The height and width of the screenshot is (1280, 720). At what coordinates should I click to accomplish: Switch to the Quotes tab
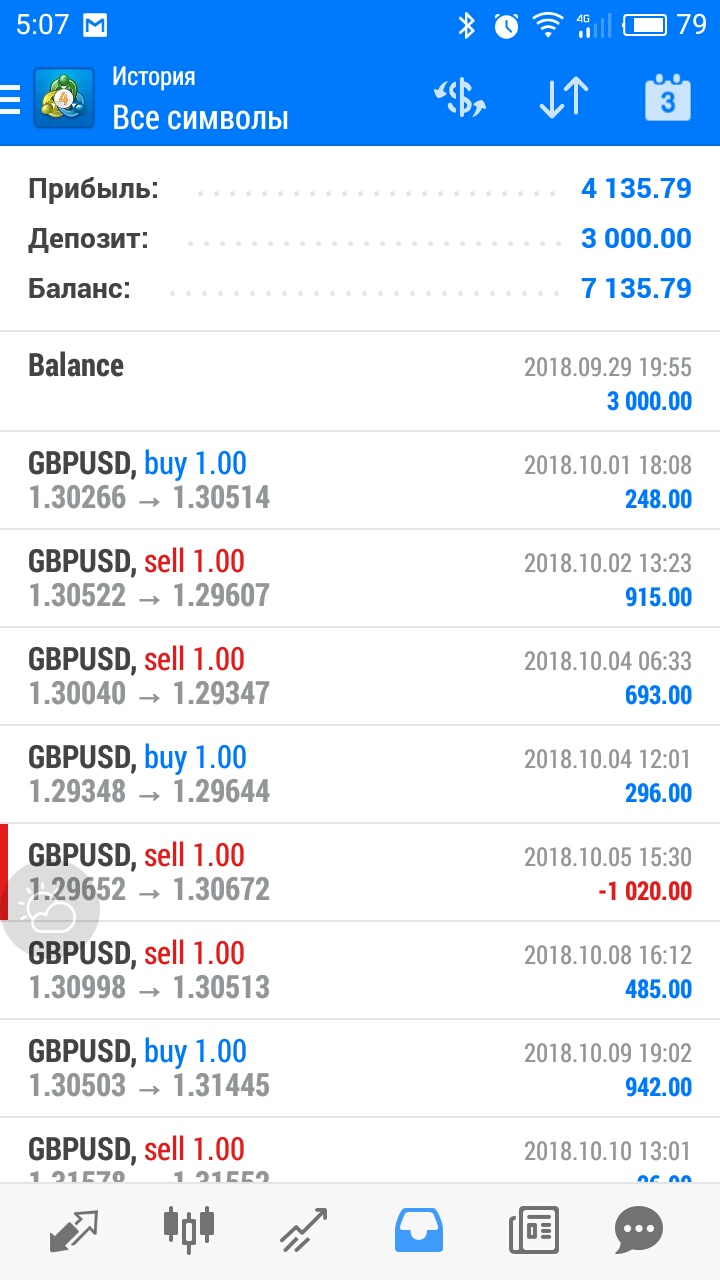point(74,1230)
